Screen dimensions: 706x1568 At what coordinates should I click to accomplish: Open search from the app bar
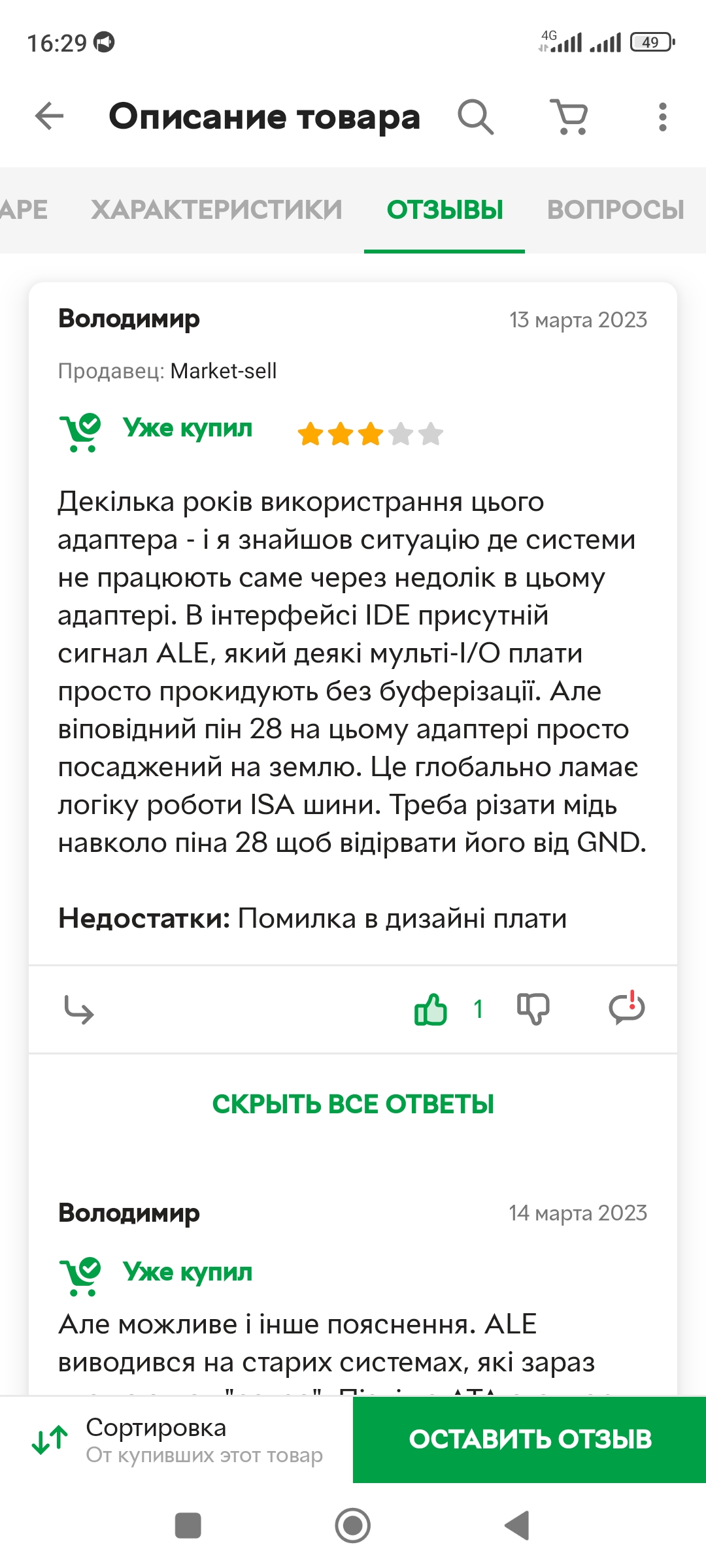coord(475,117)
